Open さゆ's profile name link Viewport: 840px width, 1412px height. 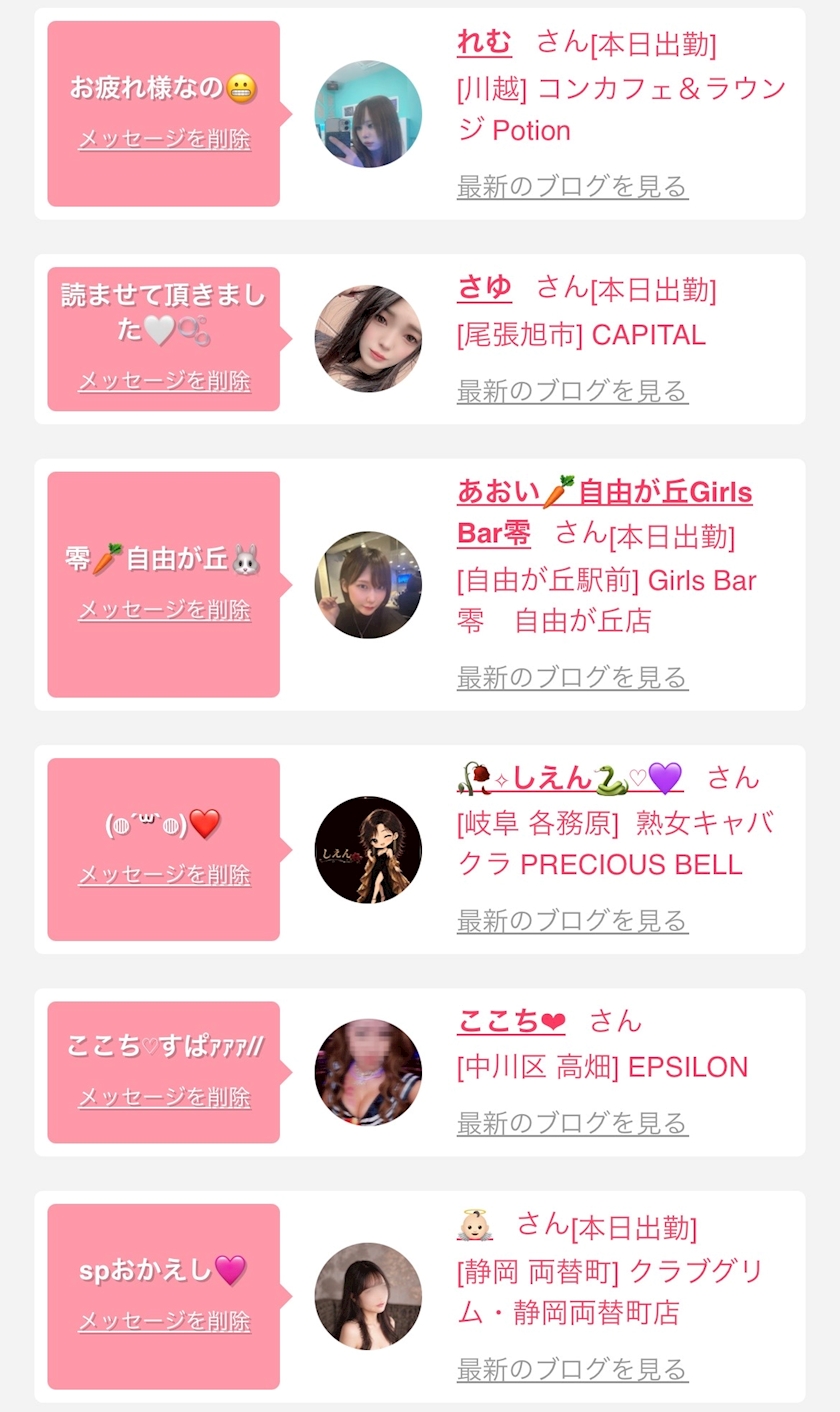pyautogui.click(x=484, y=288)
